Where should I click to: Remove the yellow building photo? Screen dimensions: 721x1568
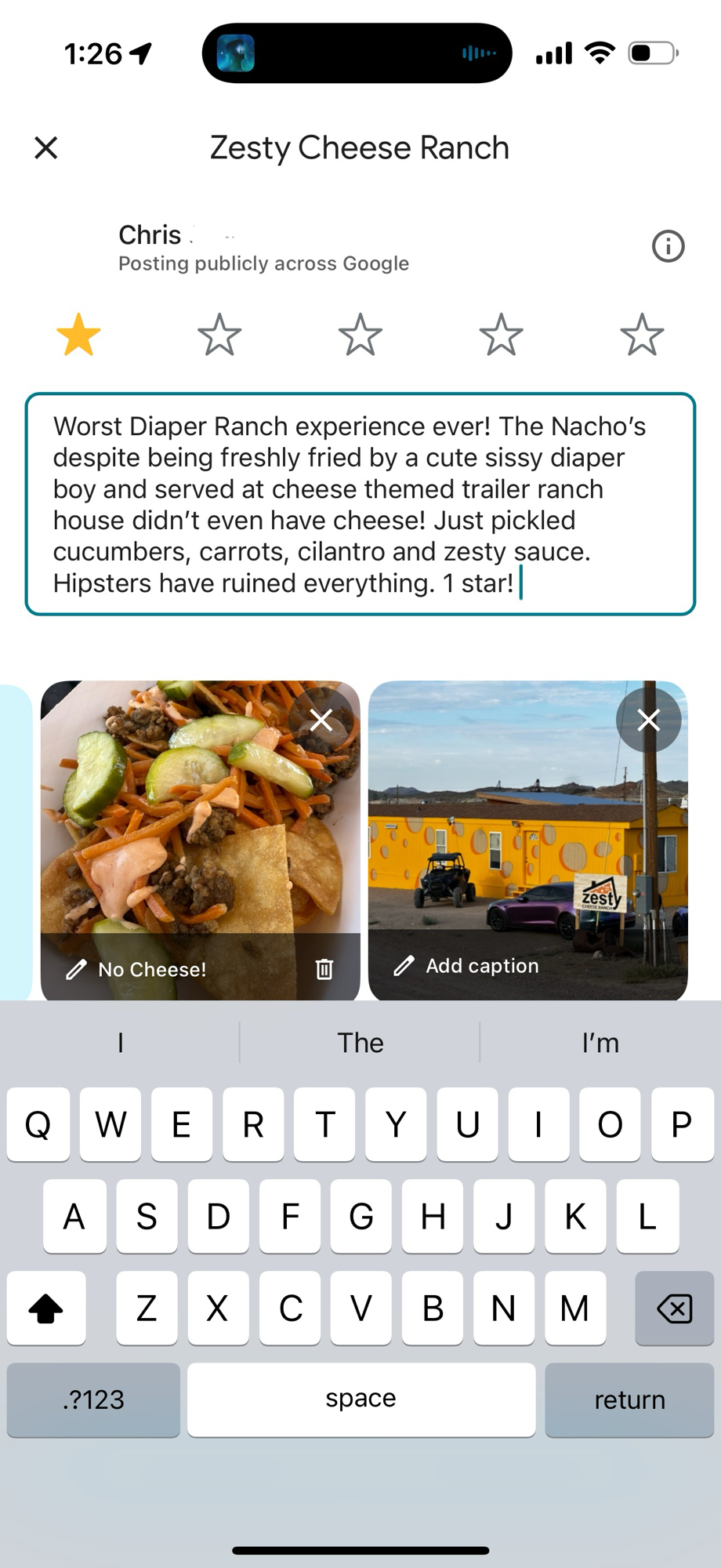point(648,720)
